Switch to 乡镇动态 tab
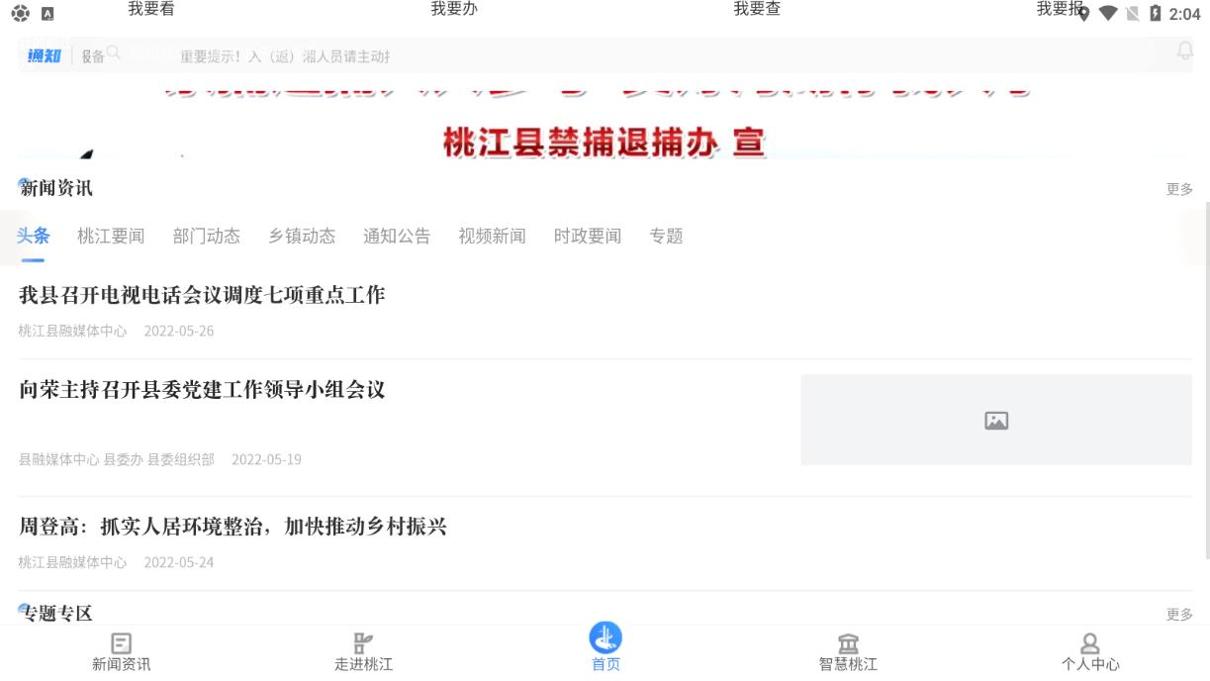 tap(301, 237)
